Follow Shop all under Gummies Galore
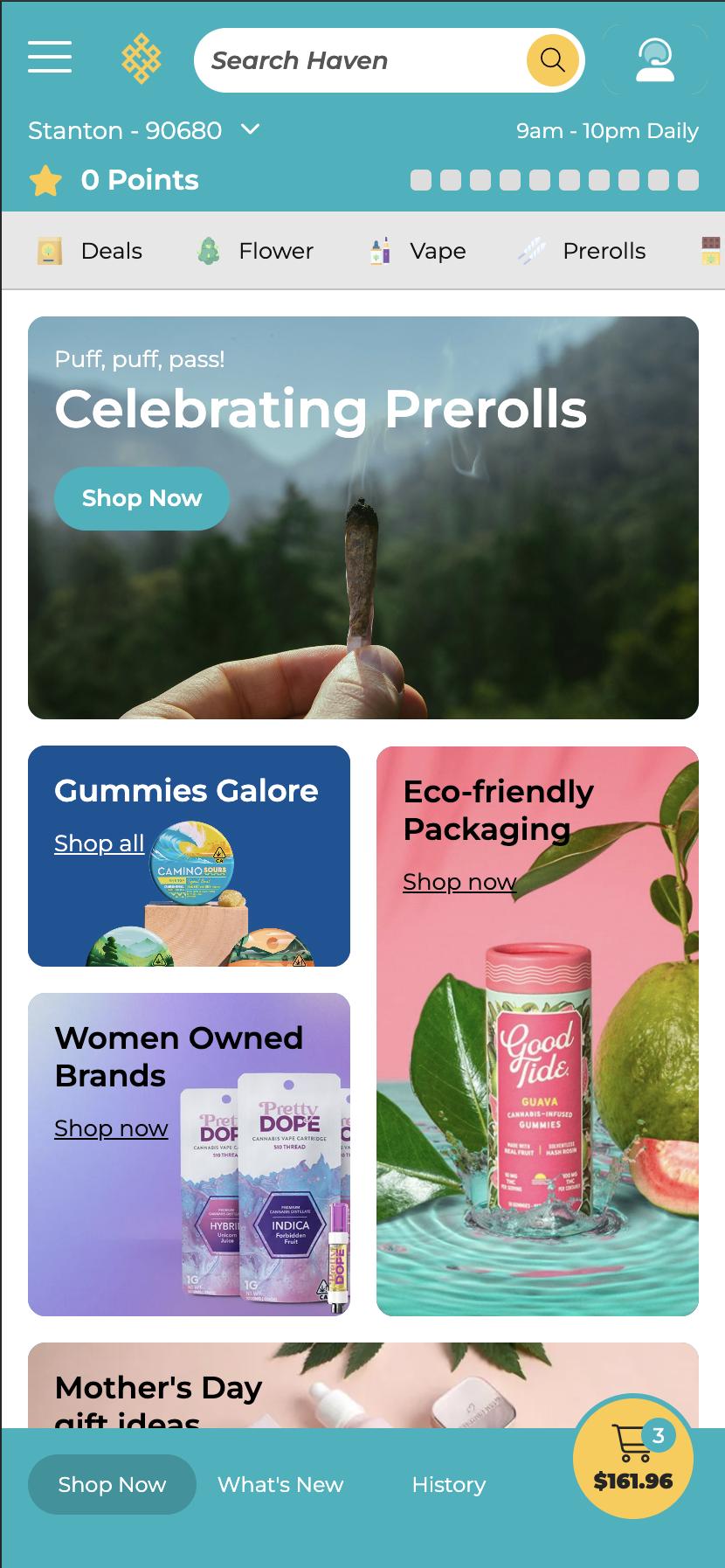This screenshot has height=1568, width=725. 99,843
